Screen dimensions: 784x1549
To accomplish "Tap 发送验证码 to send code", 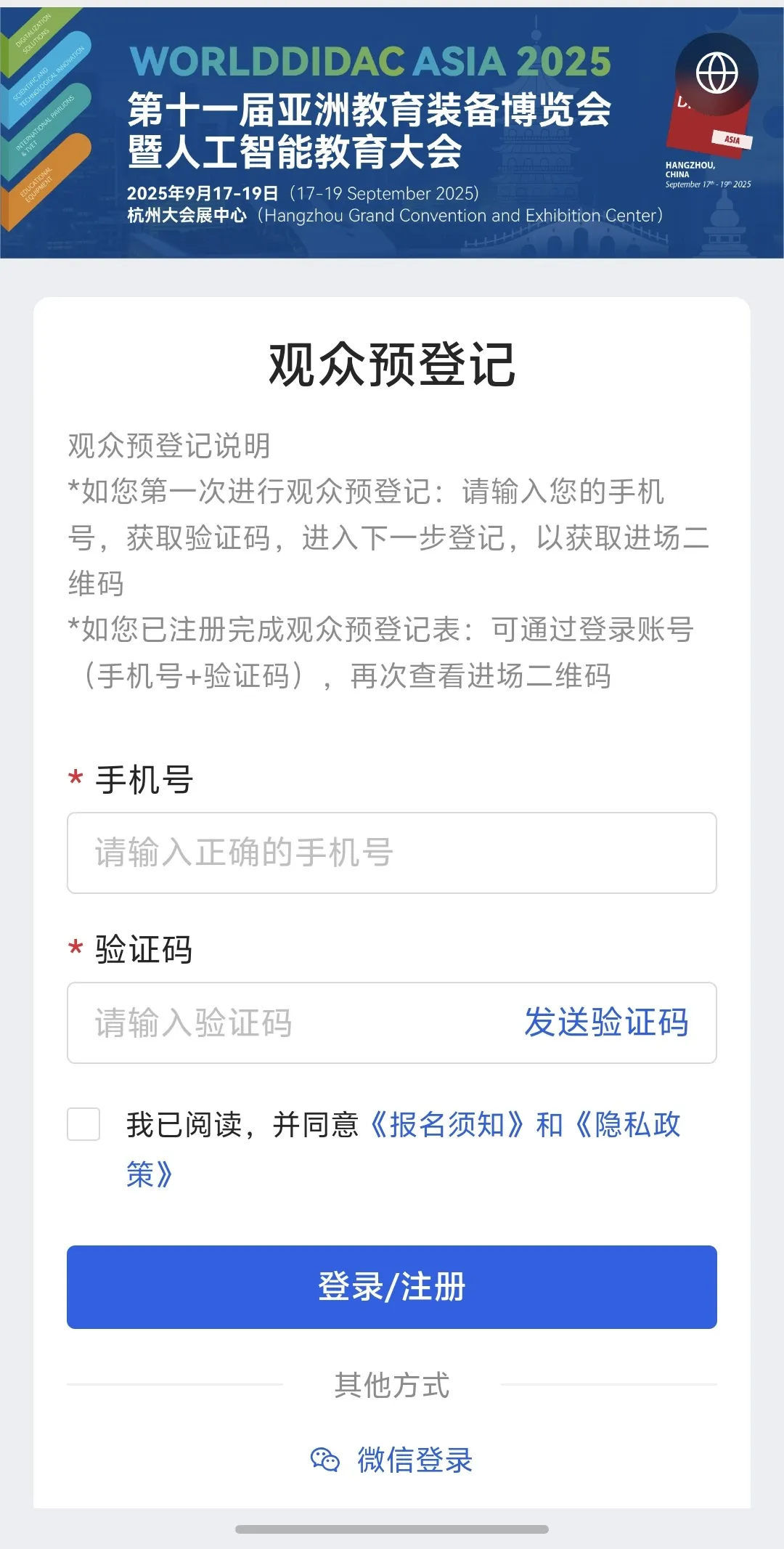I will tap(606, 1022).
